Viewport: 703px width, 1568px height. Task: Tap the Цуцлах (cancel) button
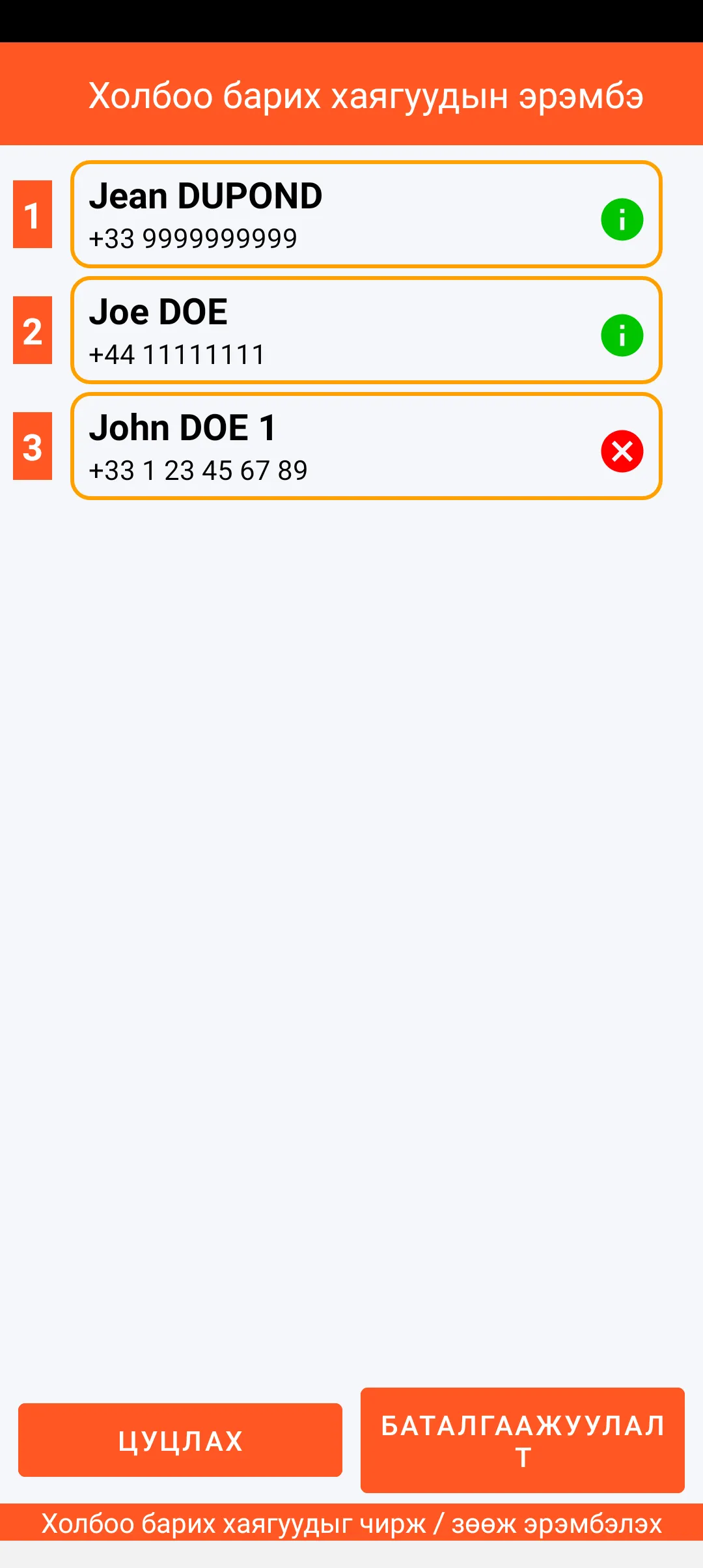pos(180,1440)
